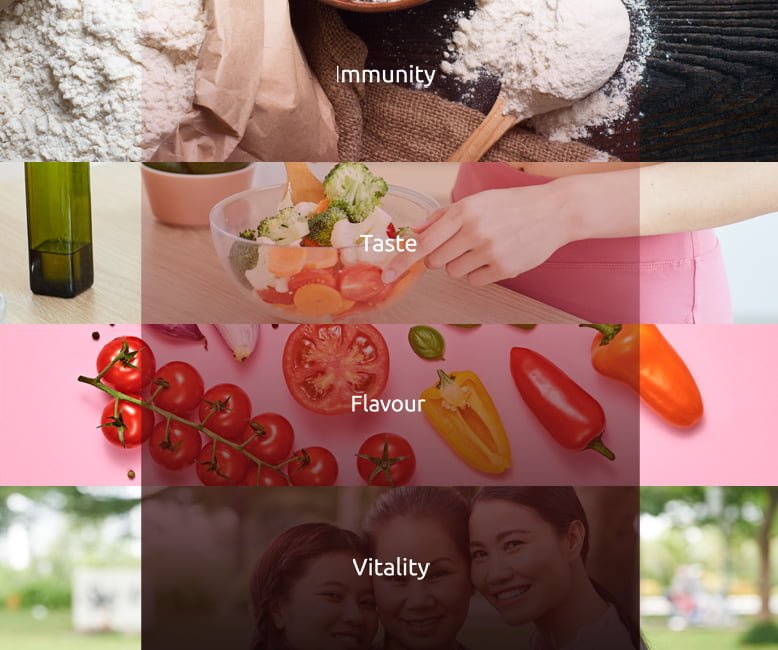This screenshot has height=650, width=778.
Task: Tap the Vitality category tile
Action: coord(389,567)
